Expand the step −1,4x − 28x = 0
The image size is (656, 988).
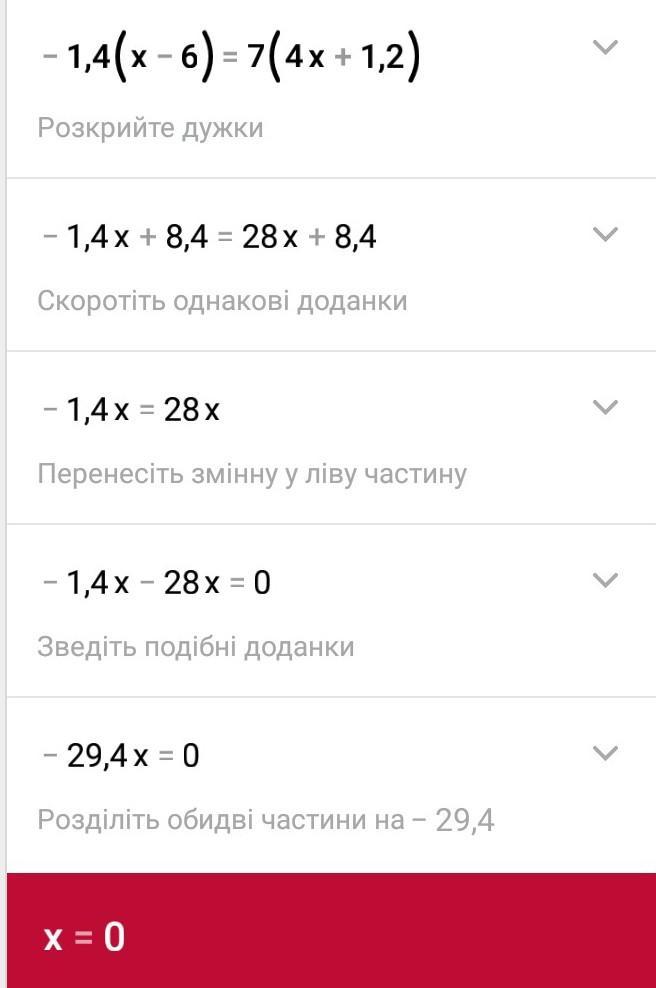click(606, 580)
